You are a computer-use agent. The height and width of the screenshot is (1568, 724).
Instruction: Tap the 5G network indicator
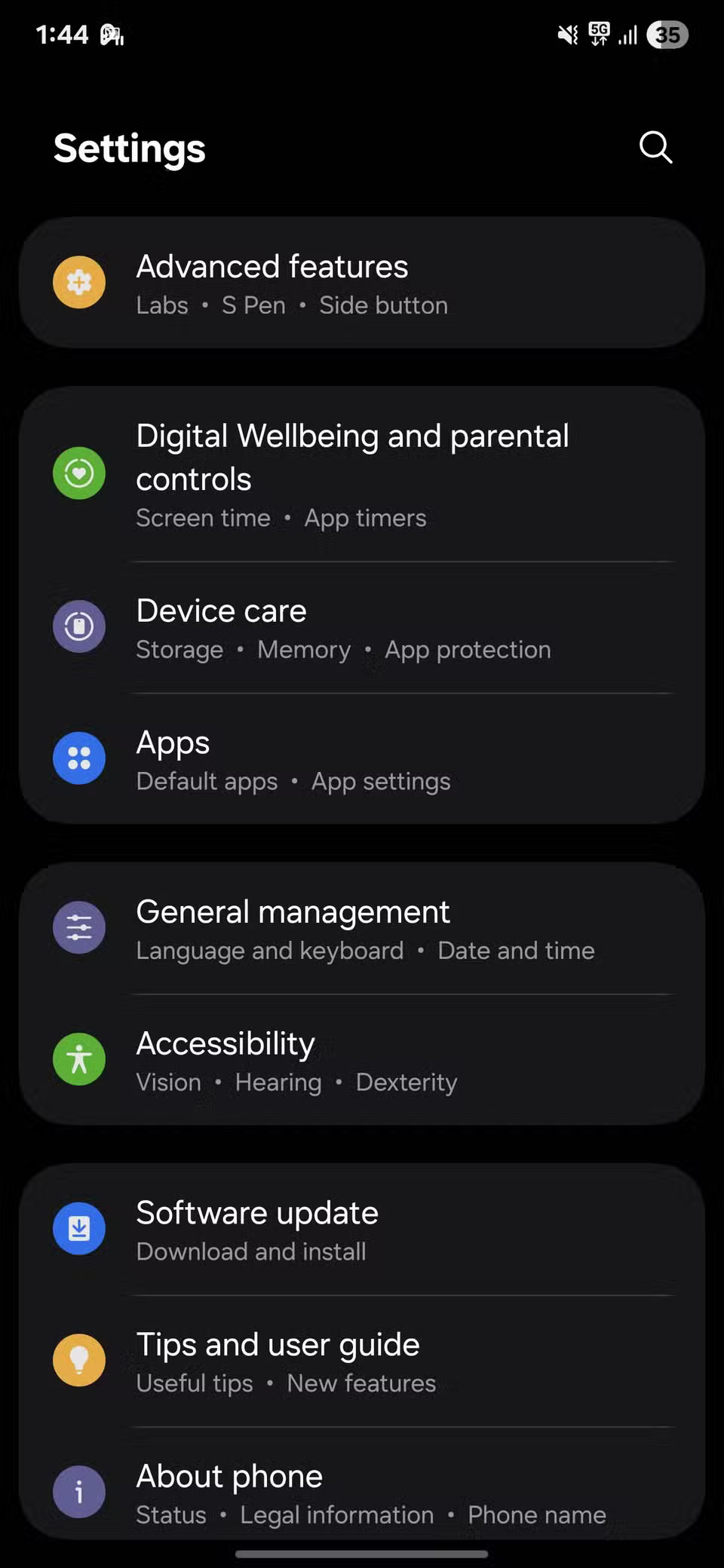[598, 34]
